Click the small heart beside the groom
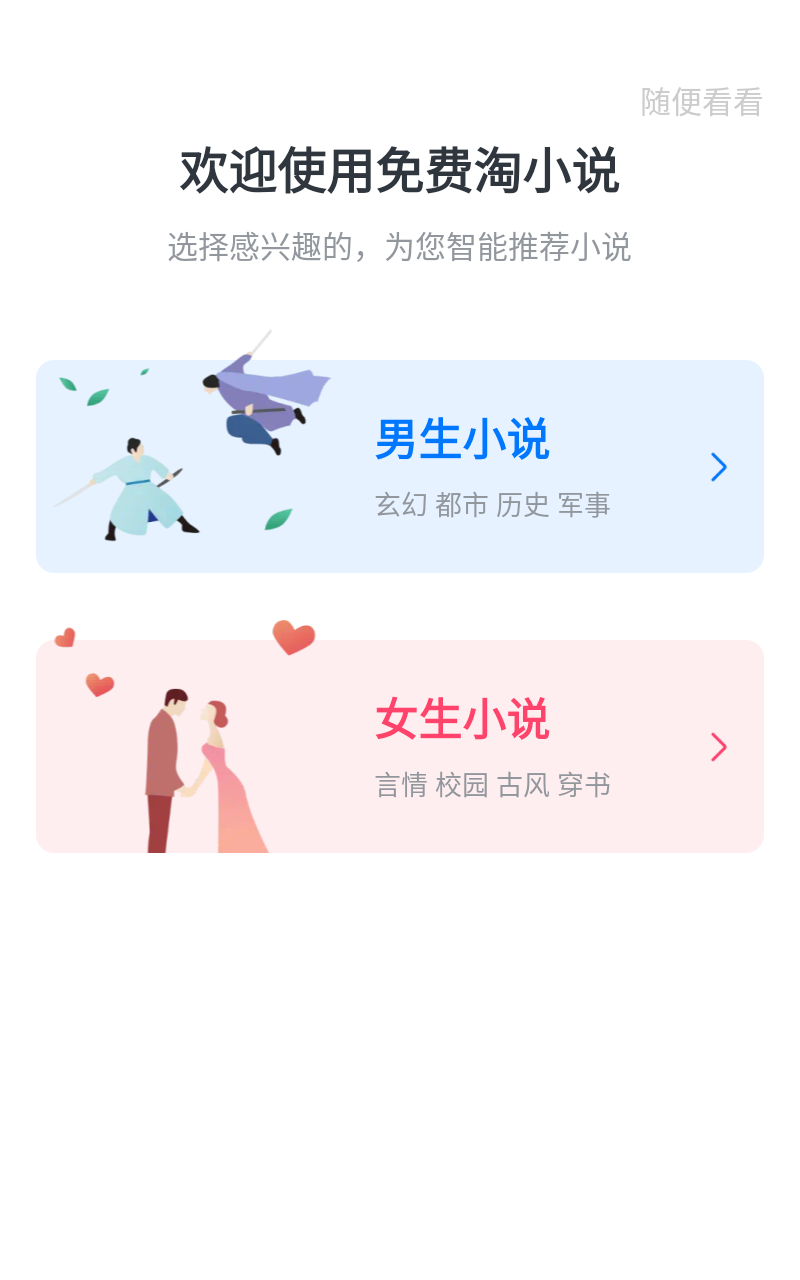This screenshot has width=800, height=1280. pyautogui.click(x=98, y=686)
